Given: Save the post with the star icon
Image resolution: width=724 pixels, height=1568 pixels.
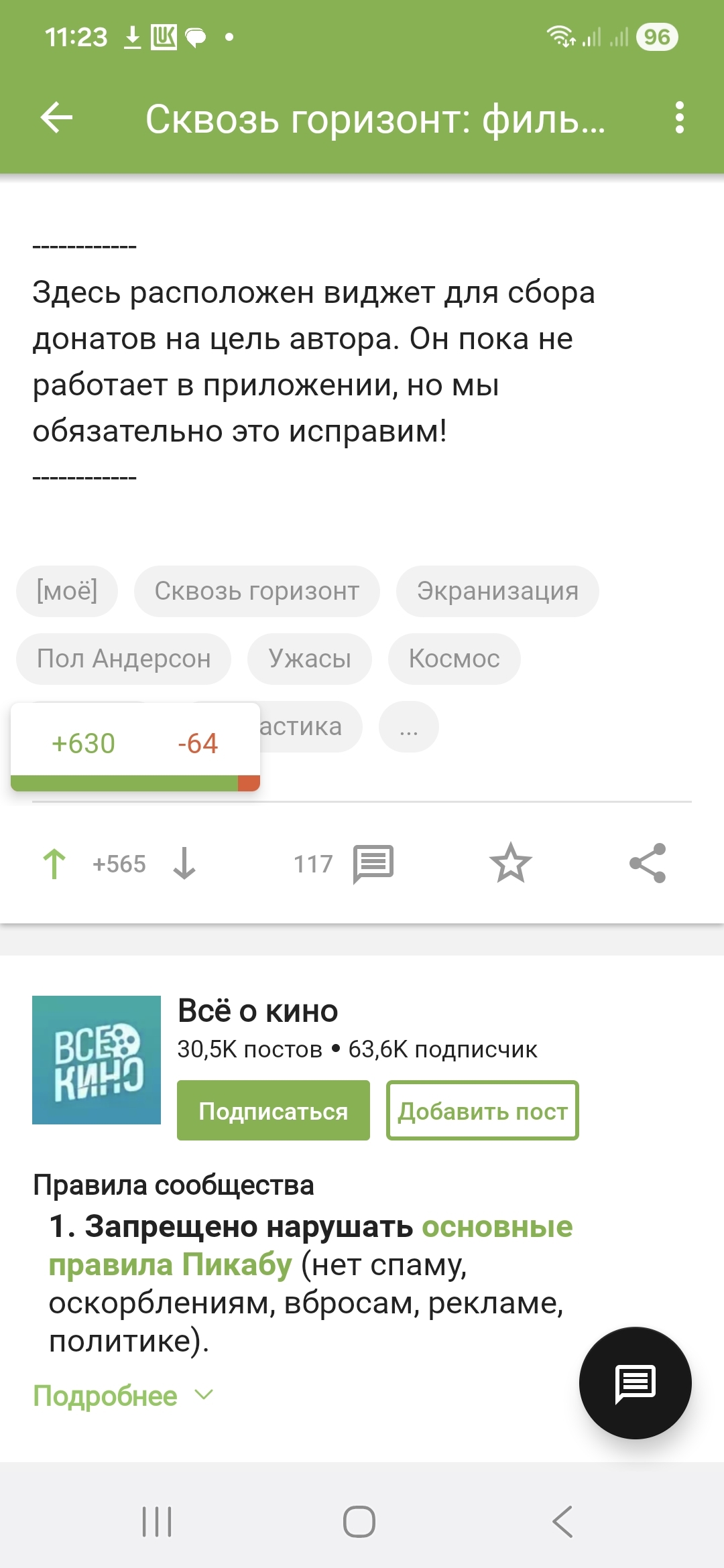Looking at the screenshot, I should 511,863.
